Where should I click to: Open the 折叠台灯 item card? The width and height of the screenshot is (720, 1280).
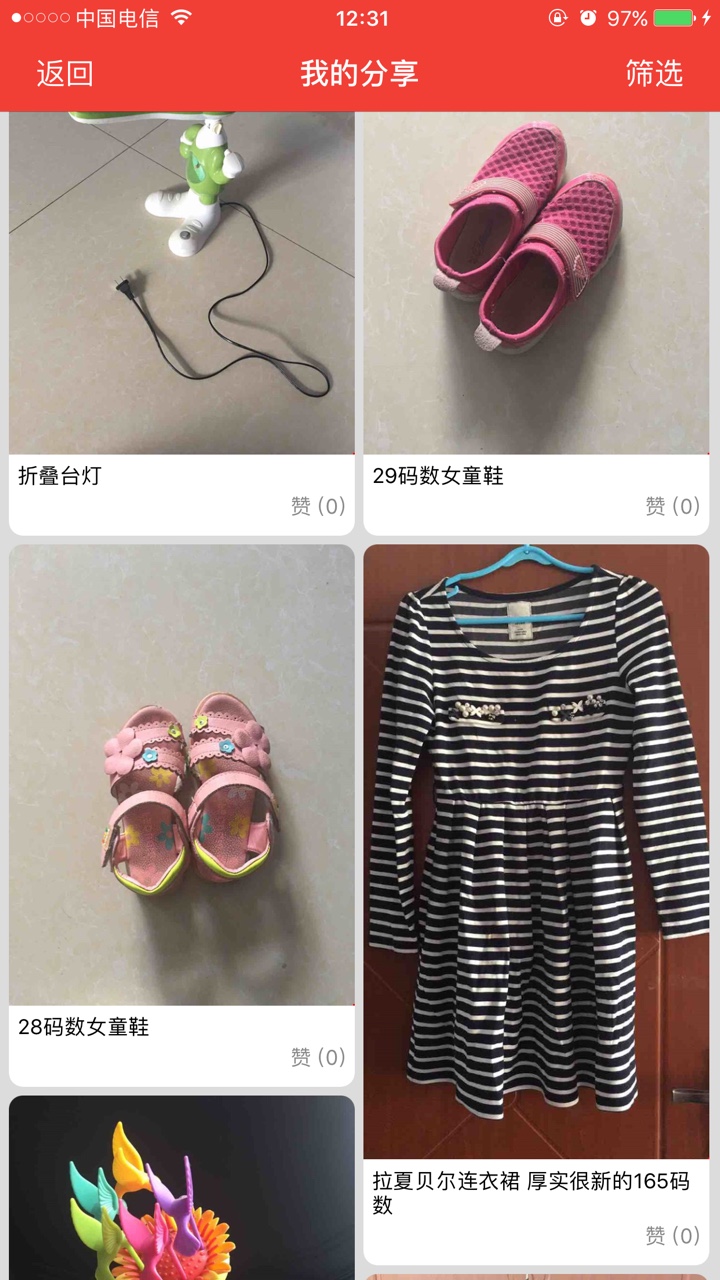click(x=182, y=323)
